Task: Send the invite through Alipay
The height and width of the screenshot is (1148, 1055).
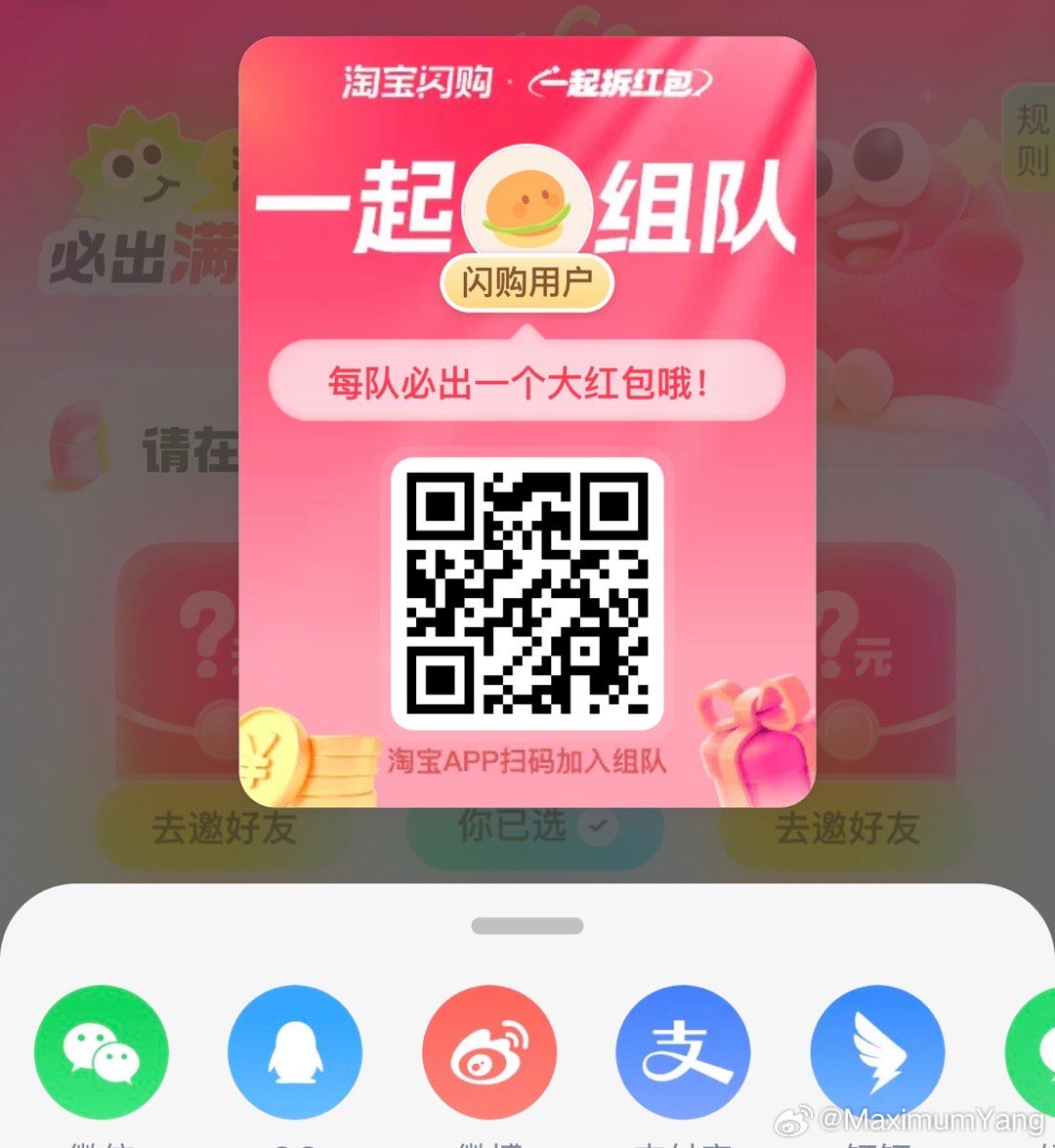Action: (x=684, y=1052)
